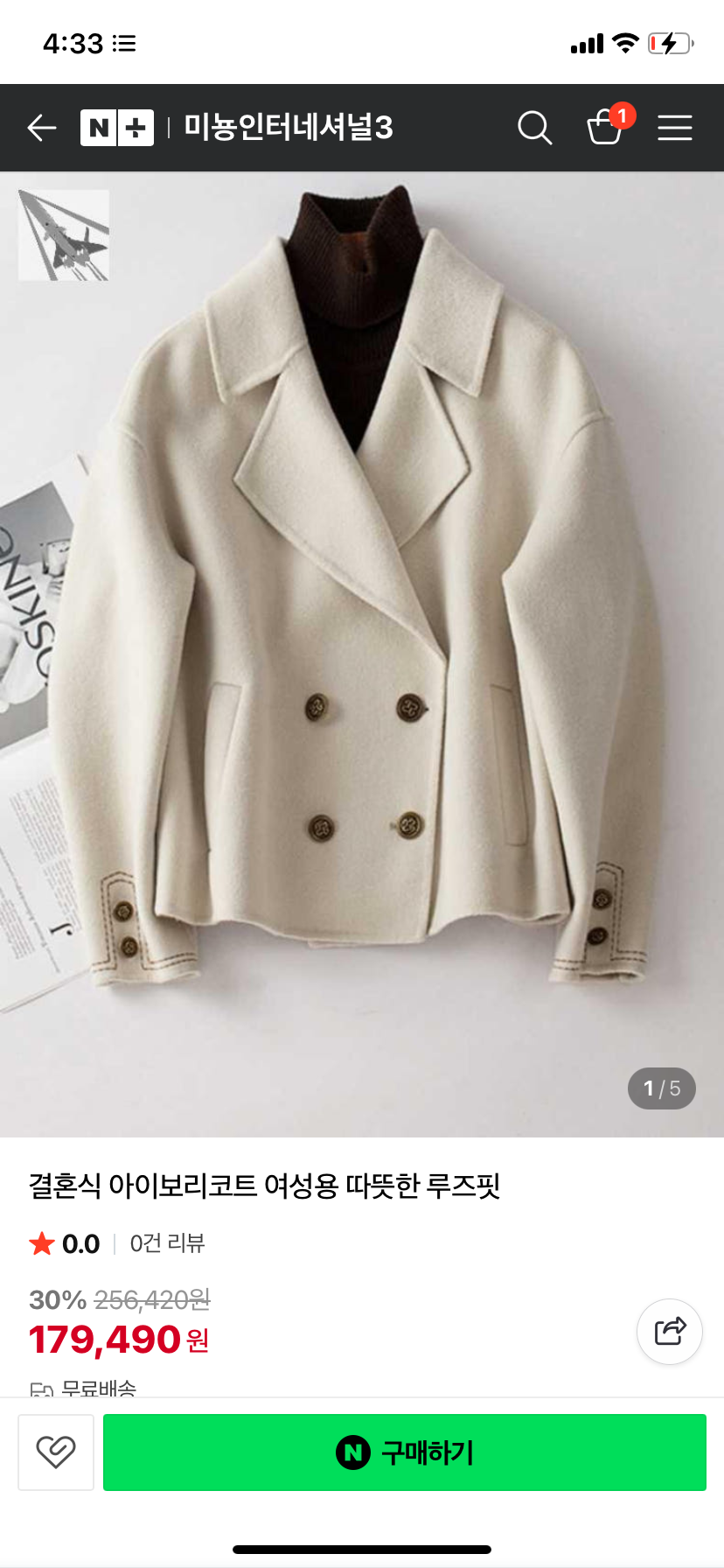724x1568 pixels.
Task: Share this product
Action: tap(670, 1331)
